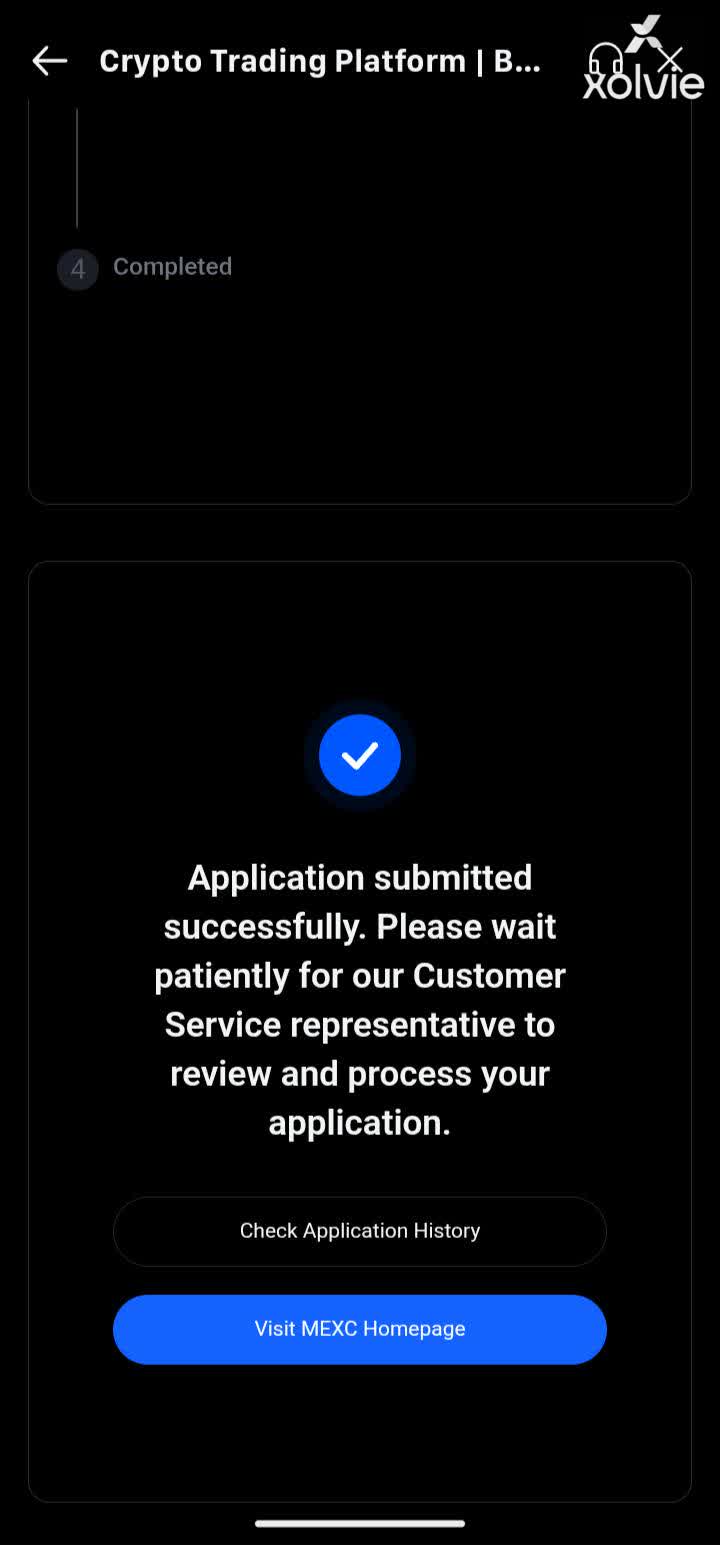Click the application submitted confirmation text
720x1545 pixels.
click(x=359, y=1000)
